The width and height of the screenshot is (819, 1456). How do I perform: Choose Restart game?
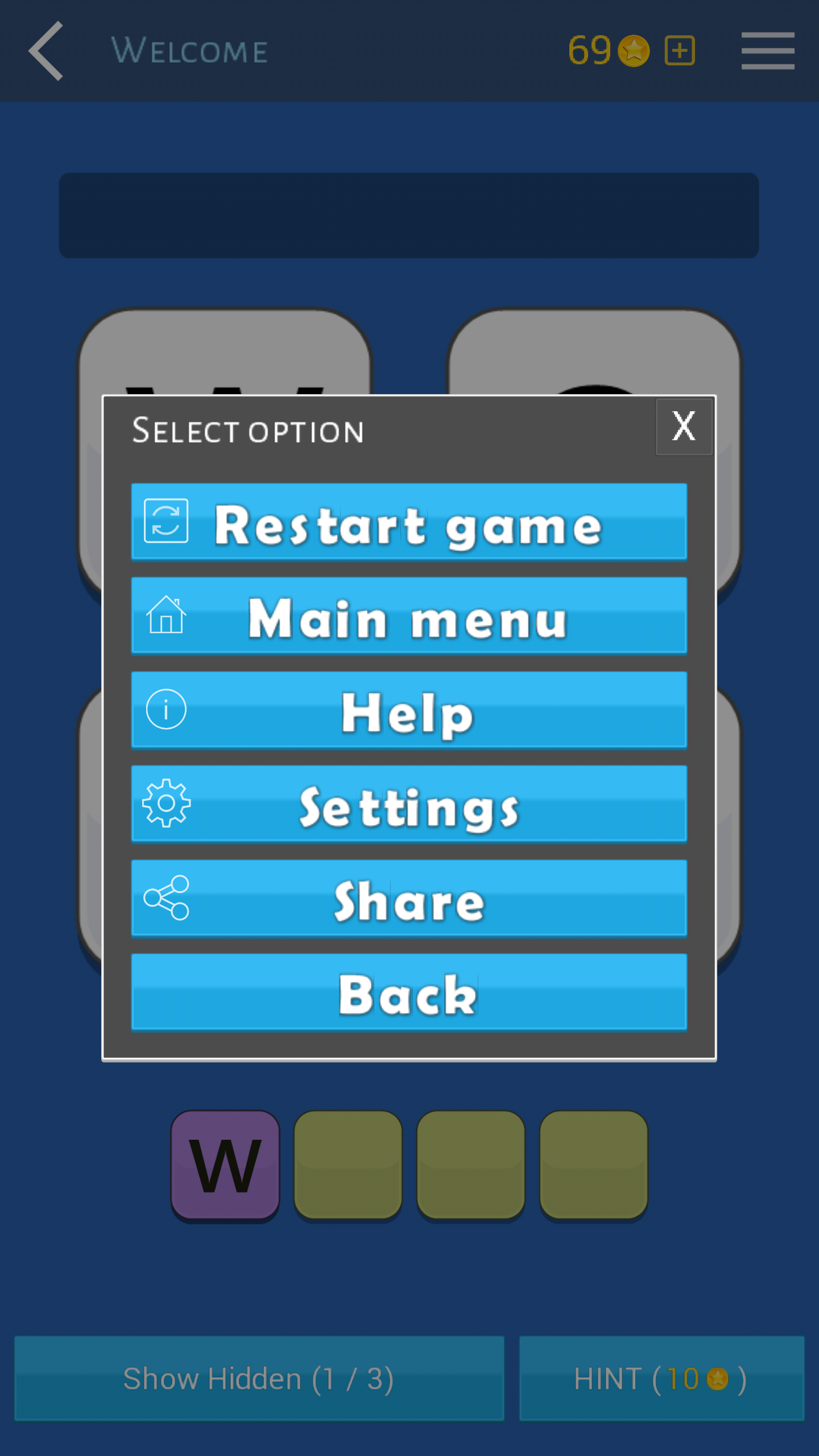[x=408, y=522]
